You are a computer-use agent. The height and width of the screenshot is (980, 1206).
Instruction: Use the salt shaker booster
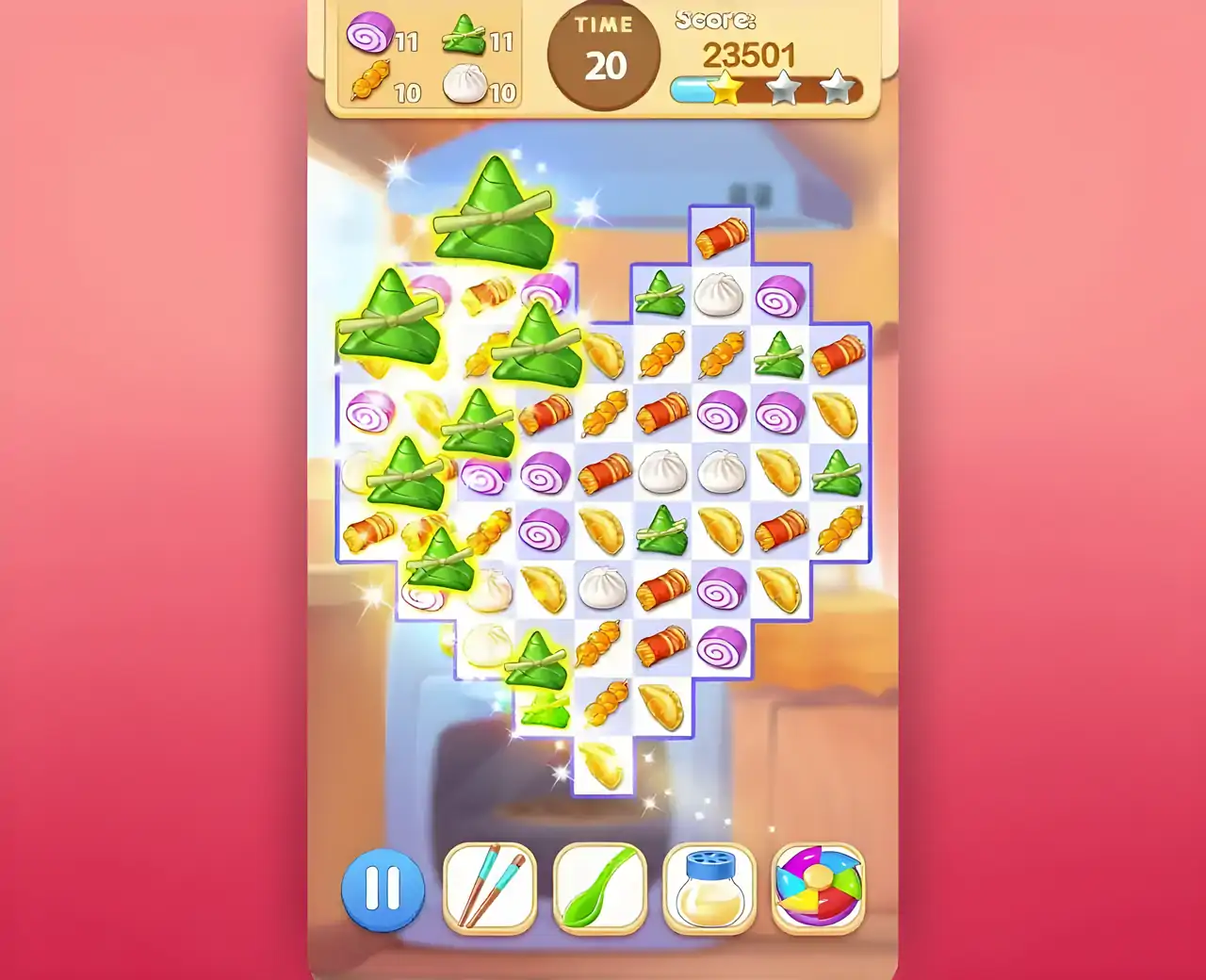709,888
